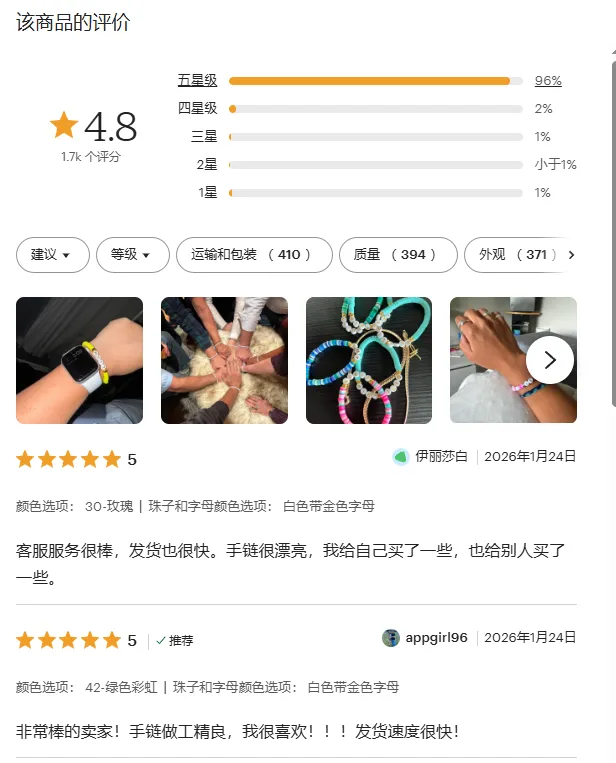Filter reviews by 1星 rating
The height and width of the screenshot is (763, 616).
point(207,193)
